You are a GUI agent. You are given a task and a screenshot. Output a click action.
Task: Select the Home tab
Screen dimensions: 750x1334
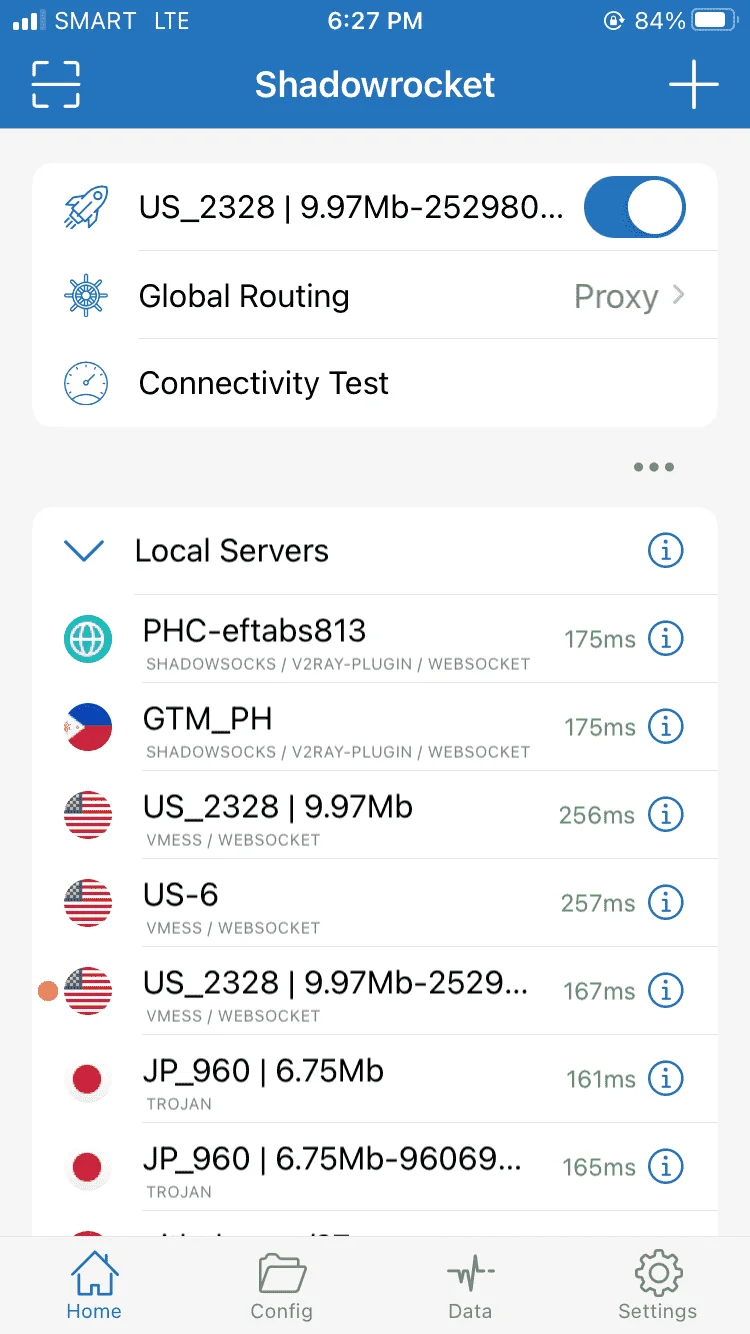pyautogui.click(x=94, y=1286)
